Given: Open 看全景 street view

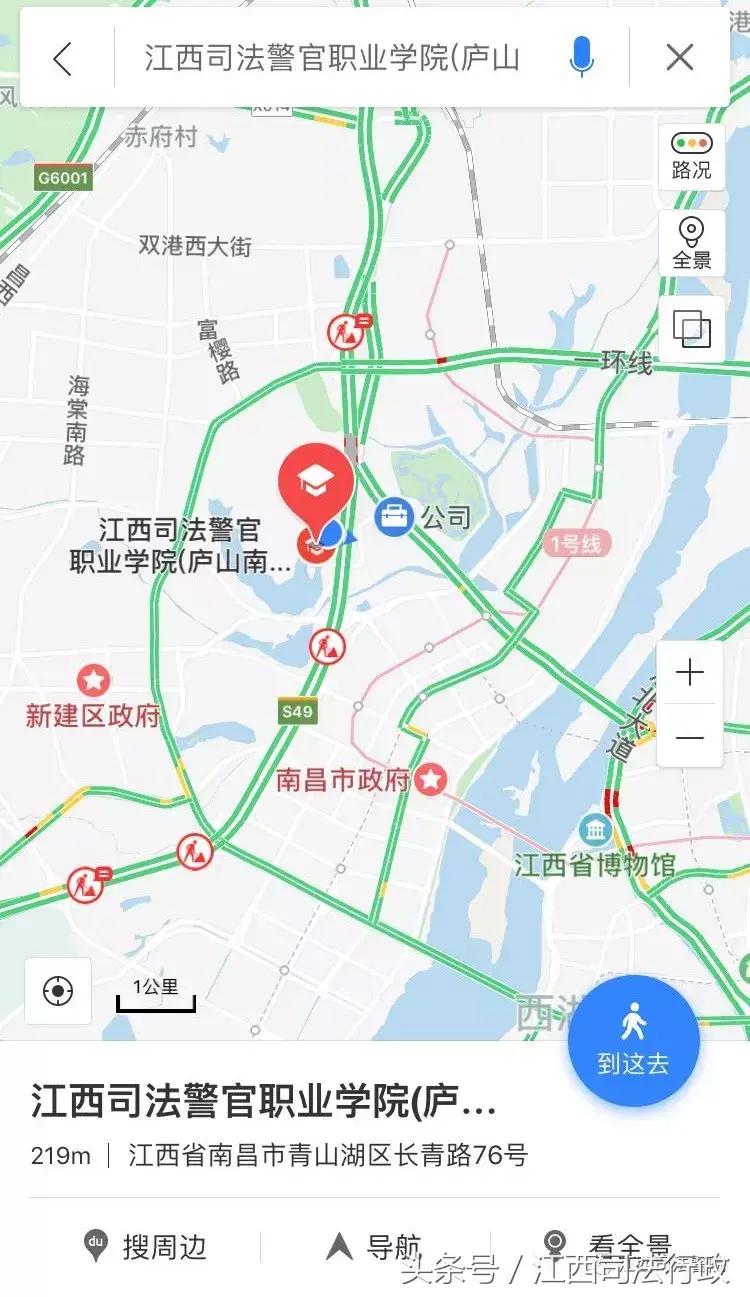Looking at the screenshot, I should click(610, 1246).
